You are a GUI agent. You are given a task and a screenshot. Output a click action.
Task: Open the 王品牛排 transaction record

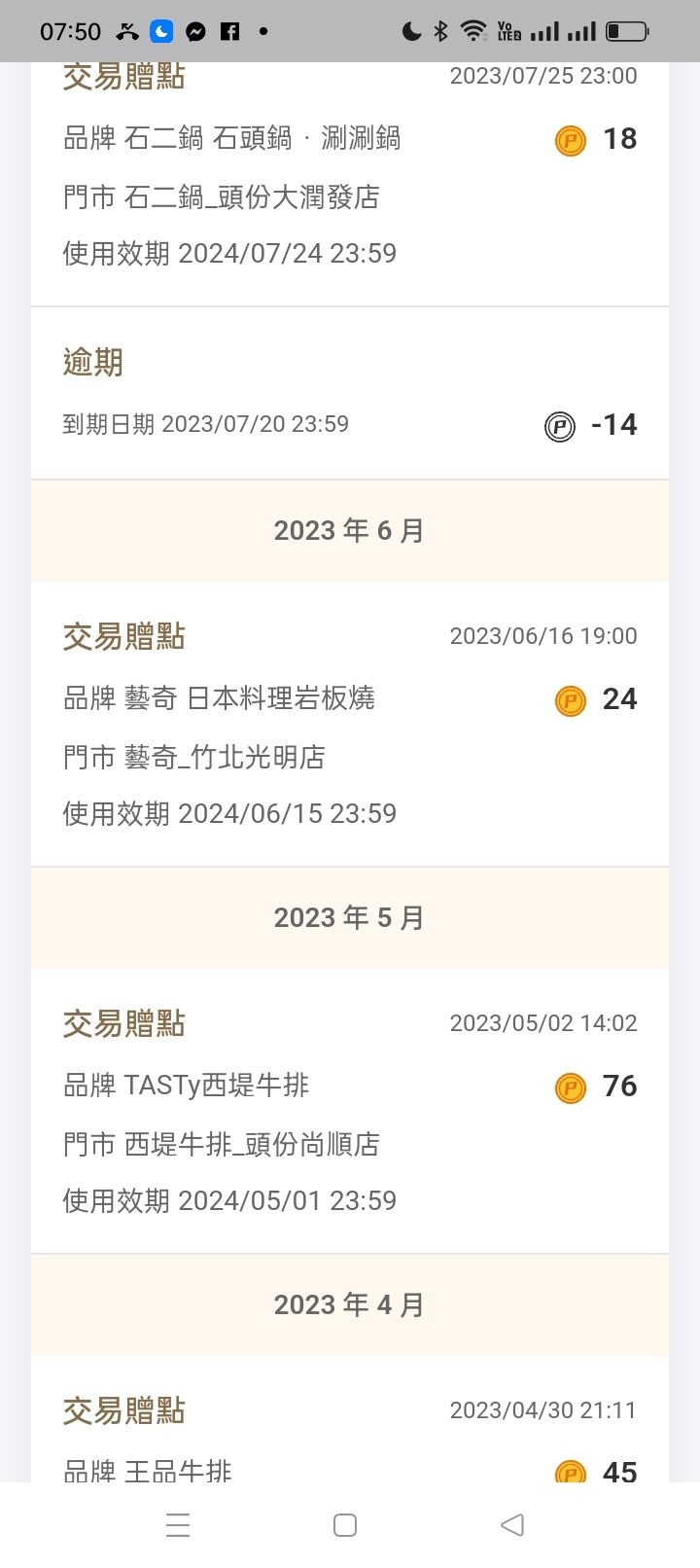(350, 1419)
